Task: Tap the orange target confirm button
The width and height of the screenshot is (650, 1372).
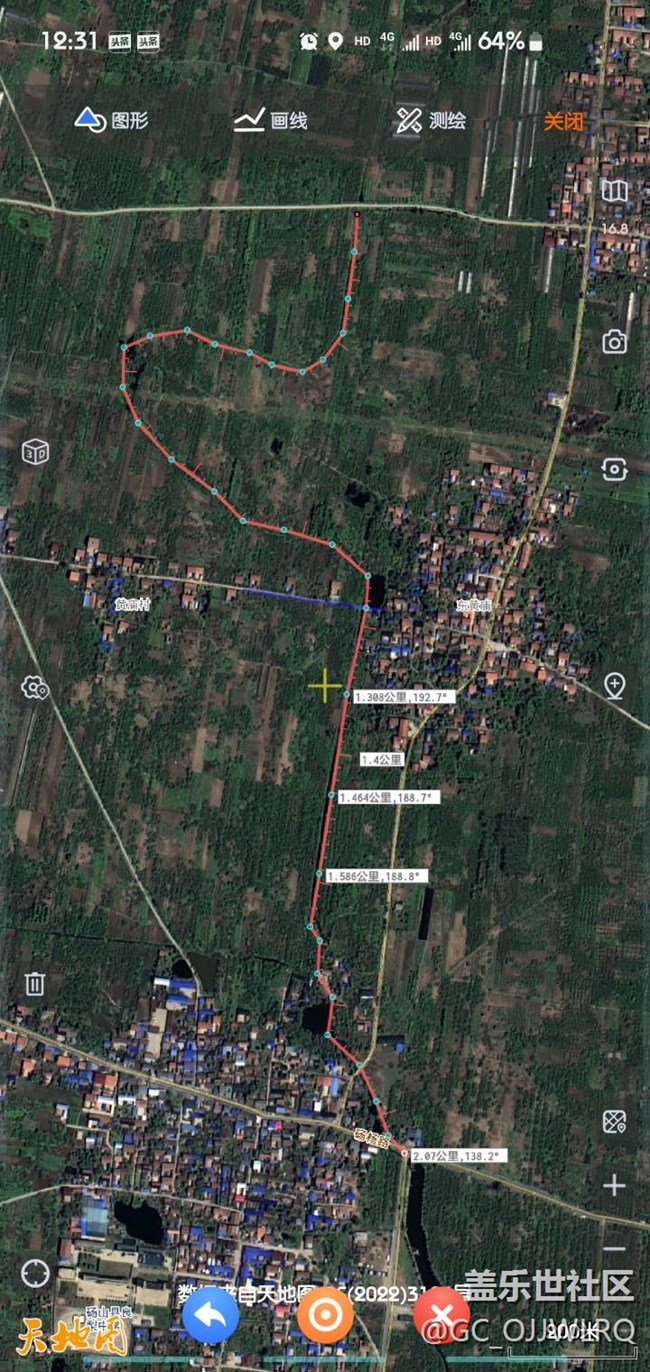Action: tap(325, 1315)
